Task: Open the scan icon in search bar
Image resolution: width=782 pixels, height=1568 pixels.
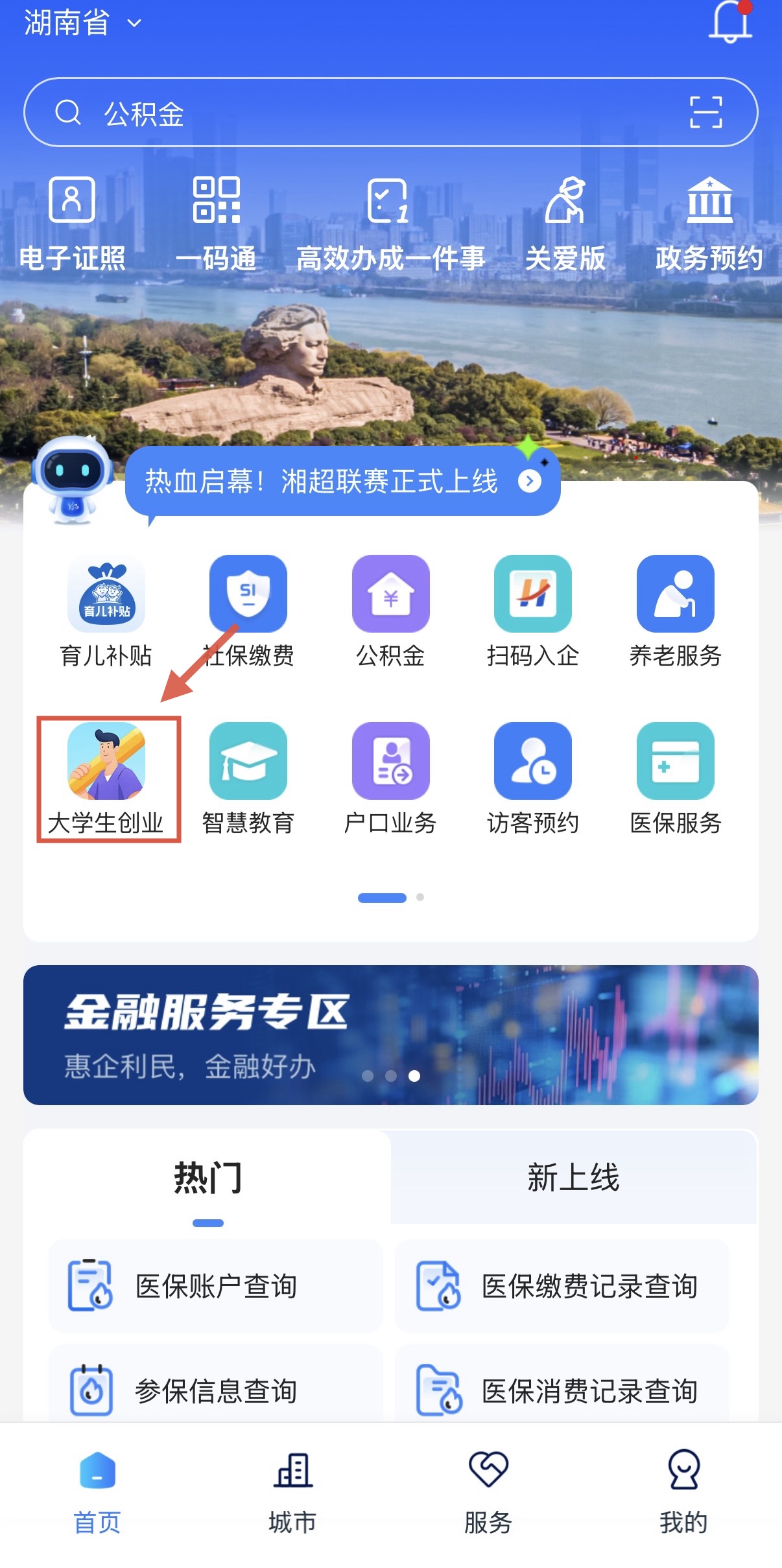Action: click(x=705, y=113)
